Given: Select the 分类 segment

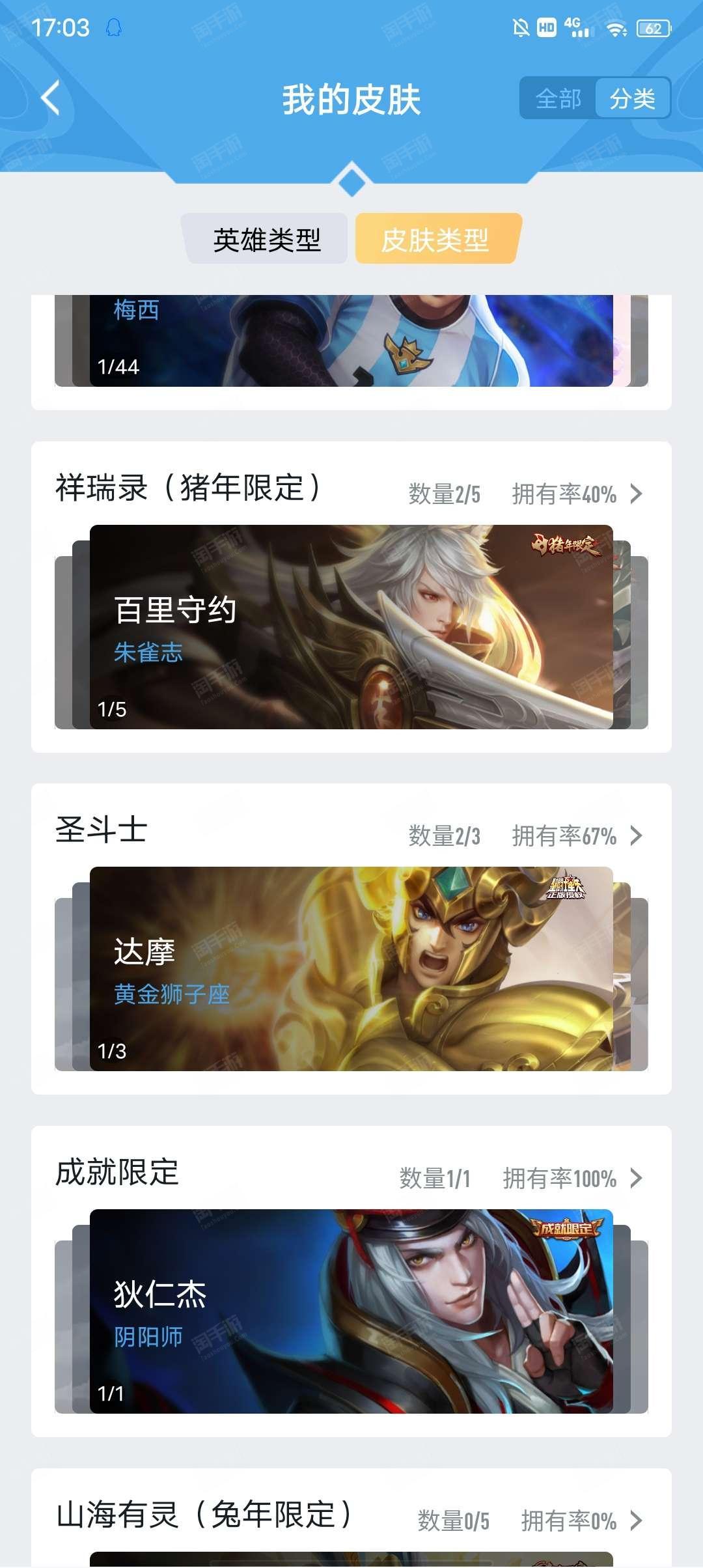Looking at the screenshot, I should 632,99.
